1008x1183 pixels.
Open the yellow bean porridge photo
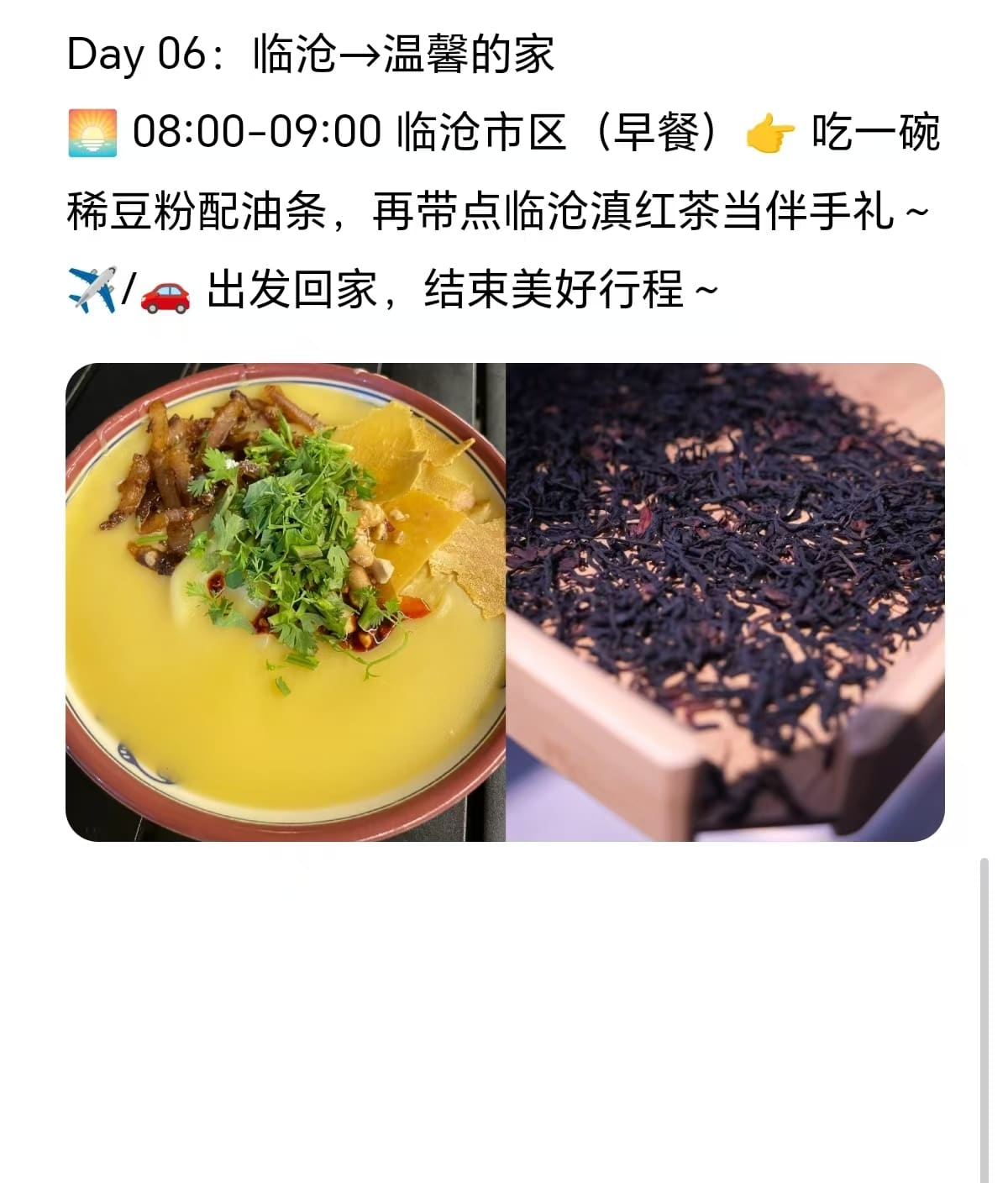coord(286,602)
